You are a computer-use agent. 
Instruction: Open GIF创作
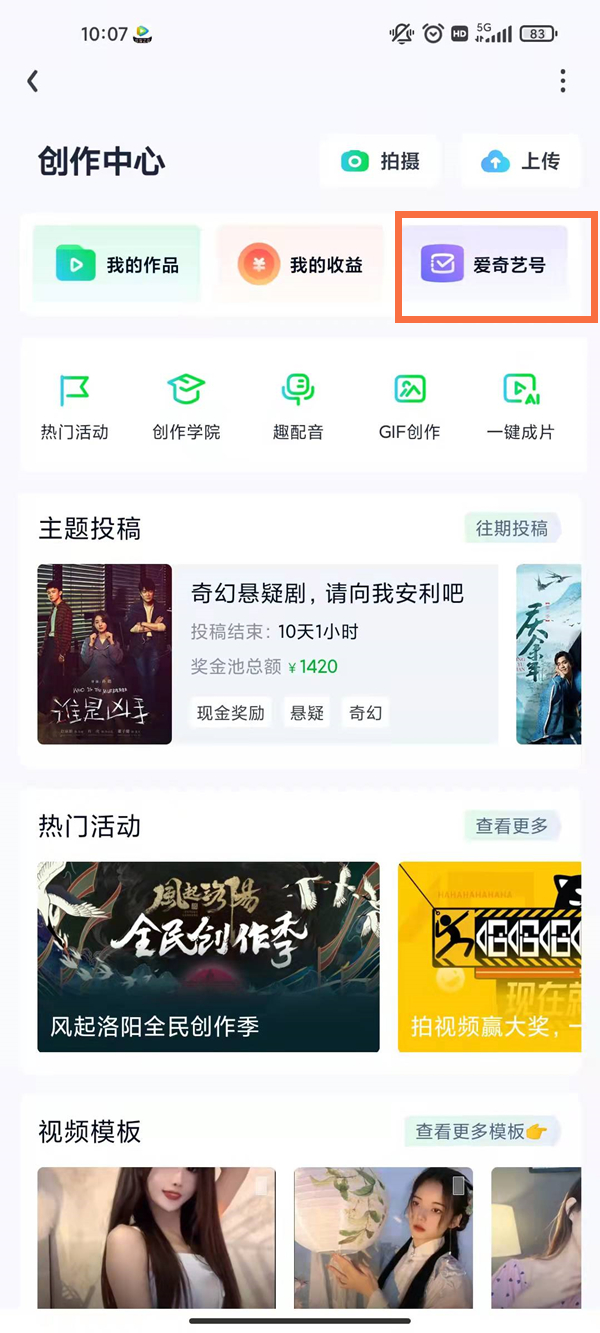[x=409, y=406]
